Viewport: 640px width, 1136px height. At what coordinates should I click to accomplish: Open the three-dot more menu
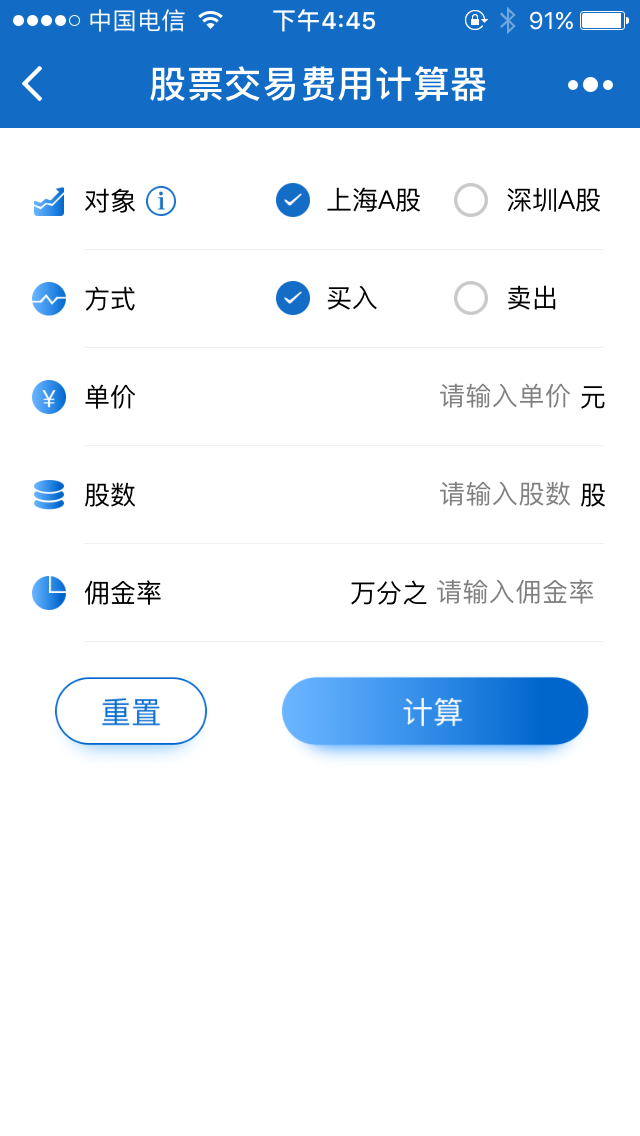click(x=591, y=85)
